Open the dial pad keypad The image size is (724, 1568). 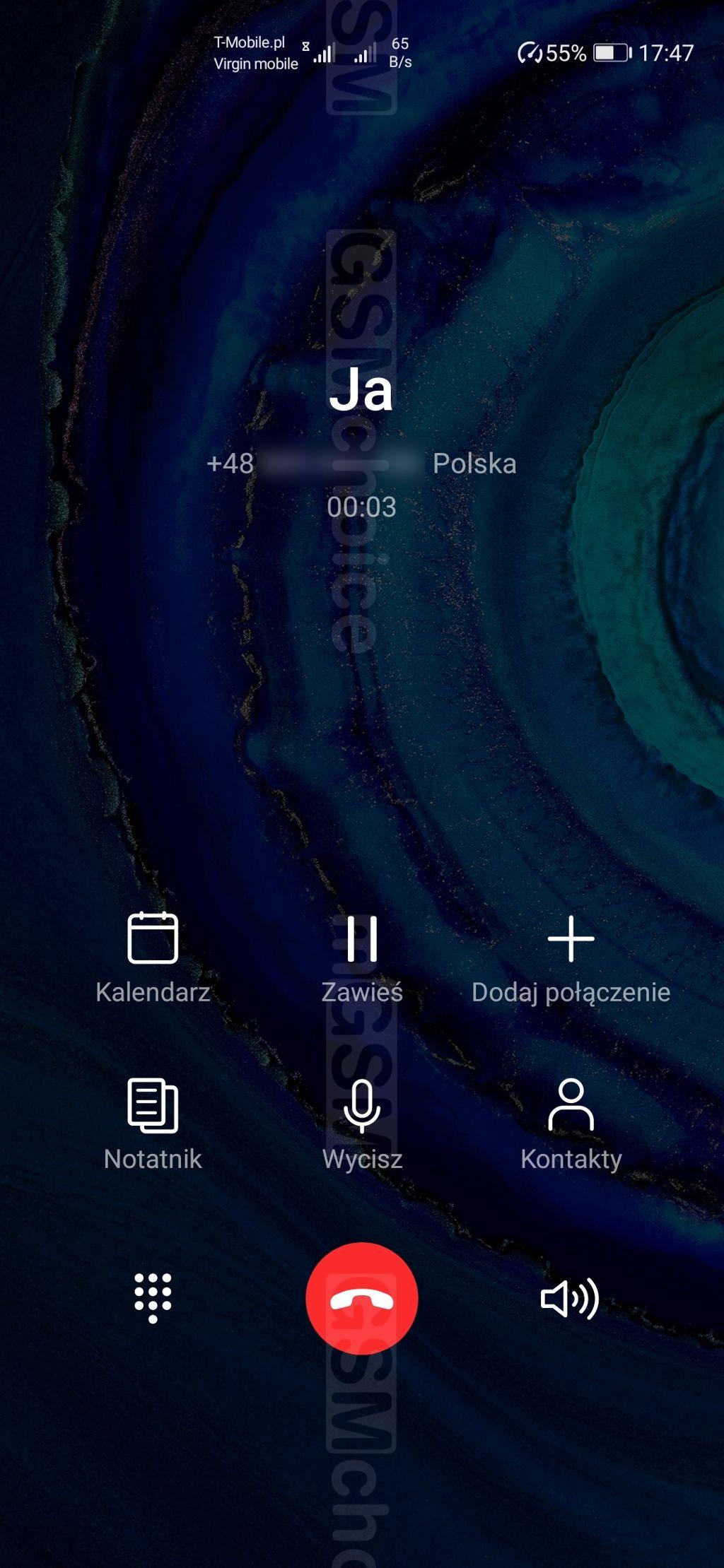(x=153, y=1297)
